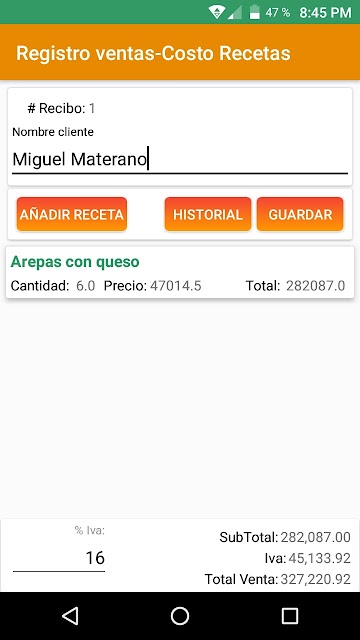The height and width of the screenshot is (640, 360).
Task: Save the receipt with Guardar
Action: 300,214
